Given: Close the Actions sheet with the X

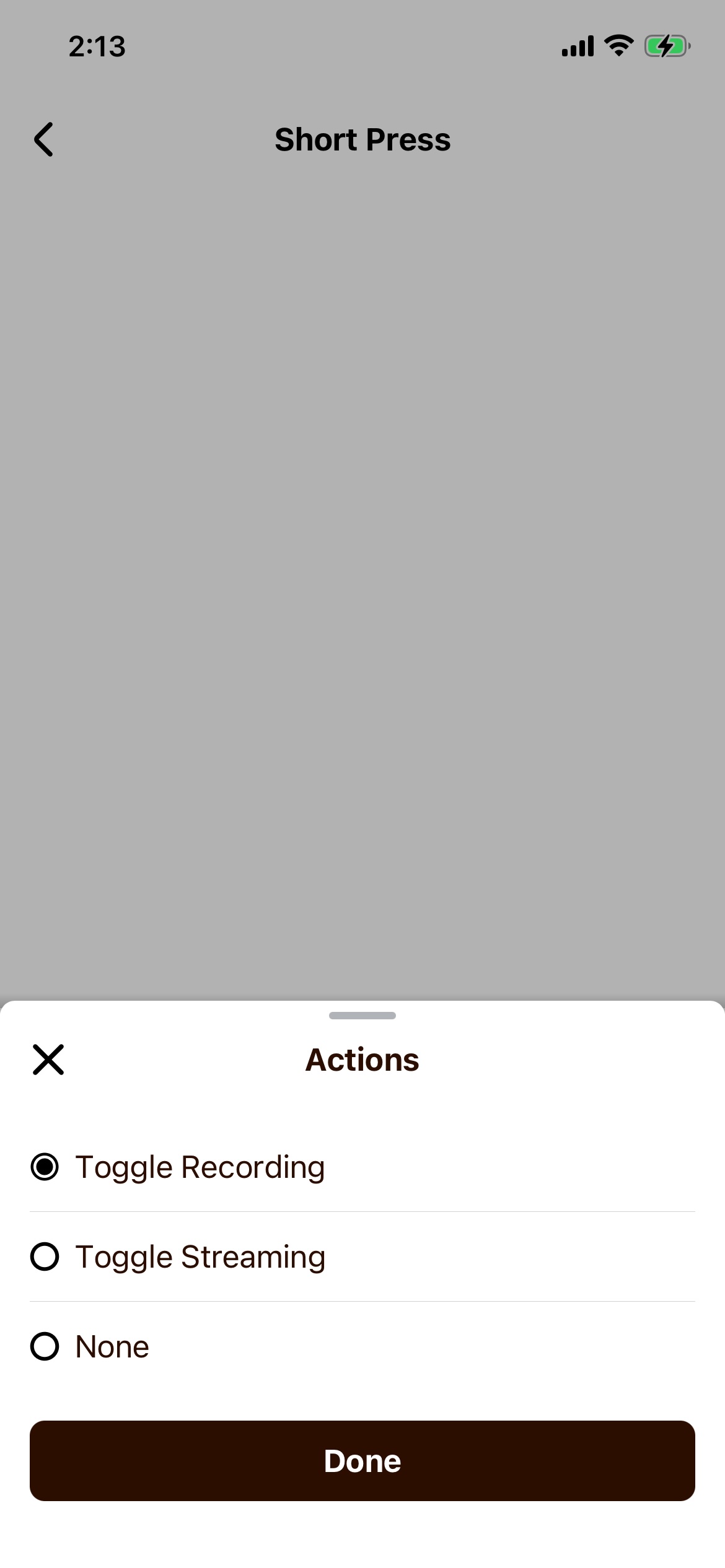Looking at the screenshot, I should click(x=48, y=1060).
